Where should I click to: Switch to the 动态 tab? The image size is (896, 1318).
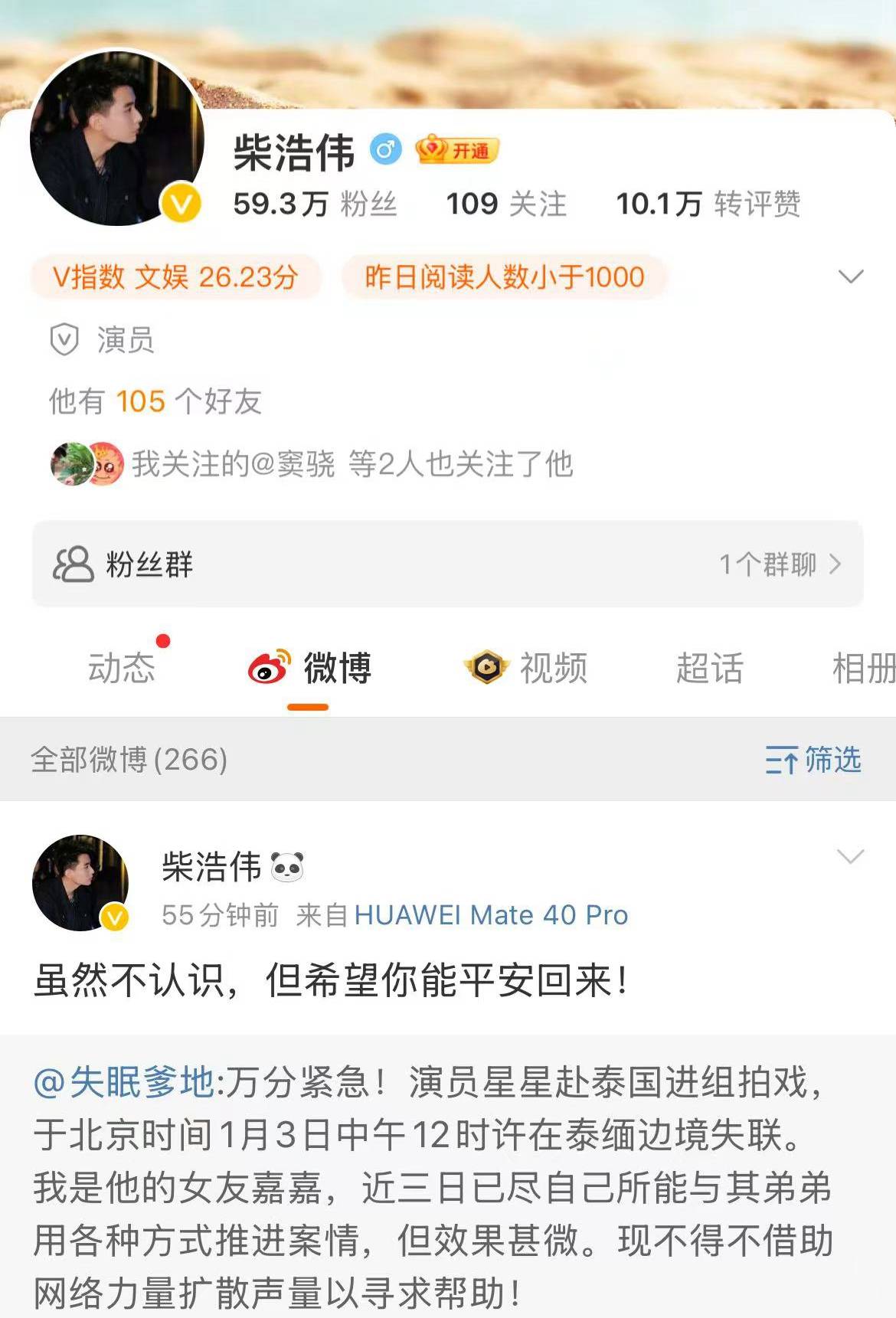point(121,668)
